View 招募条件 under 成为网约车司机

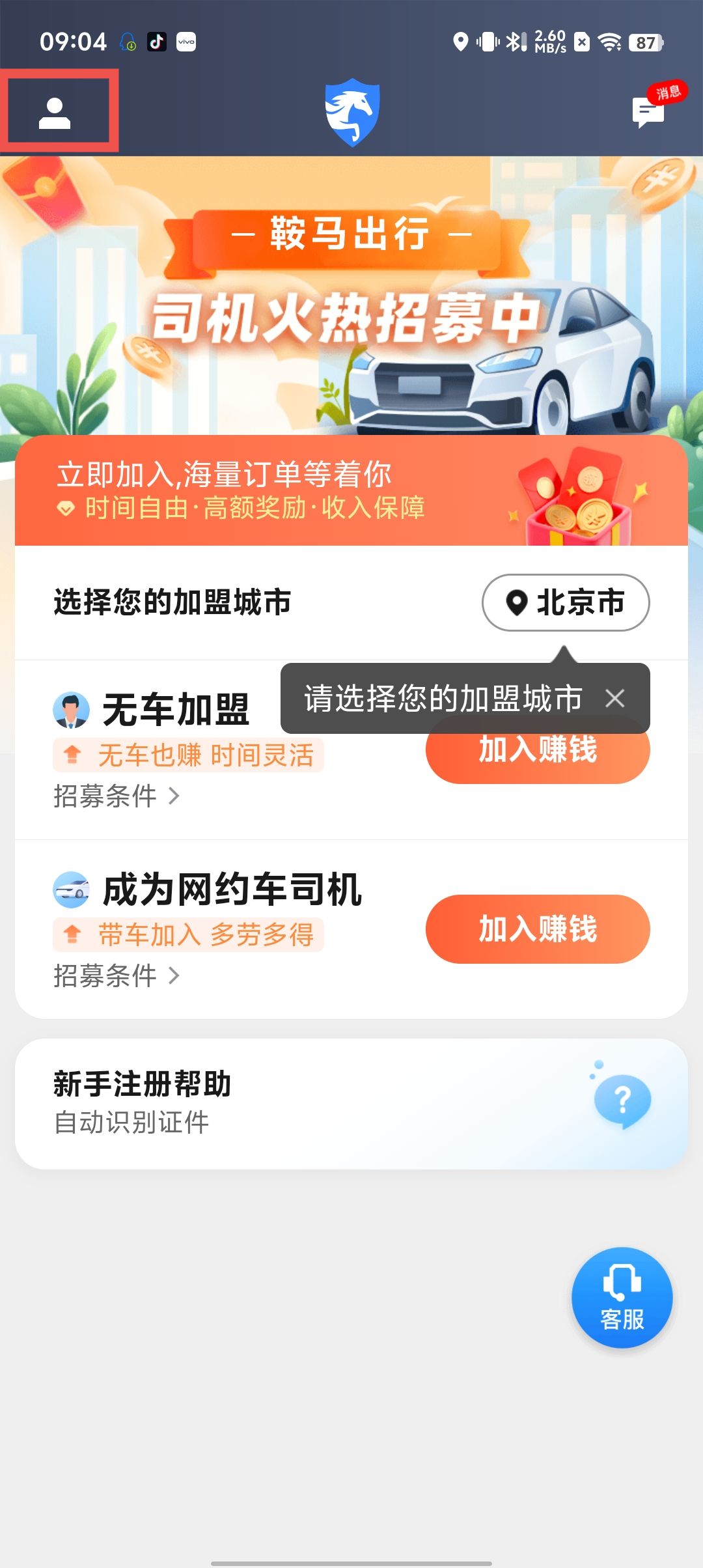point(116,975)
